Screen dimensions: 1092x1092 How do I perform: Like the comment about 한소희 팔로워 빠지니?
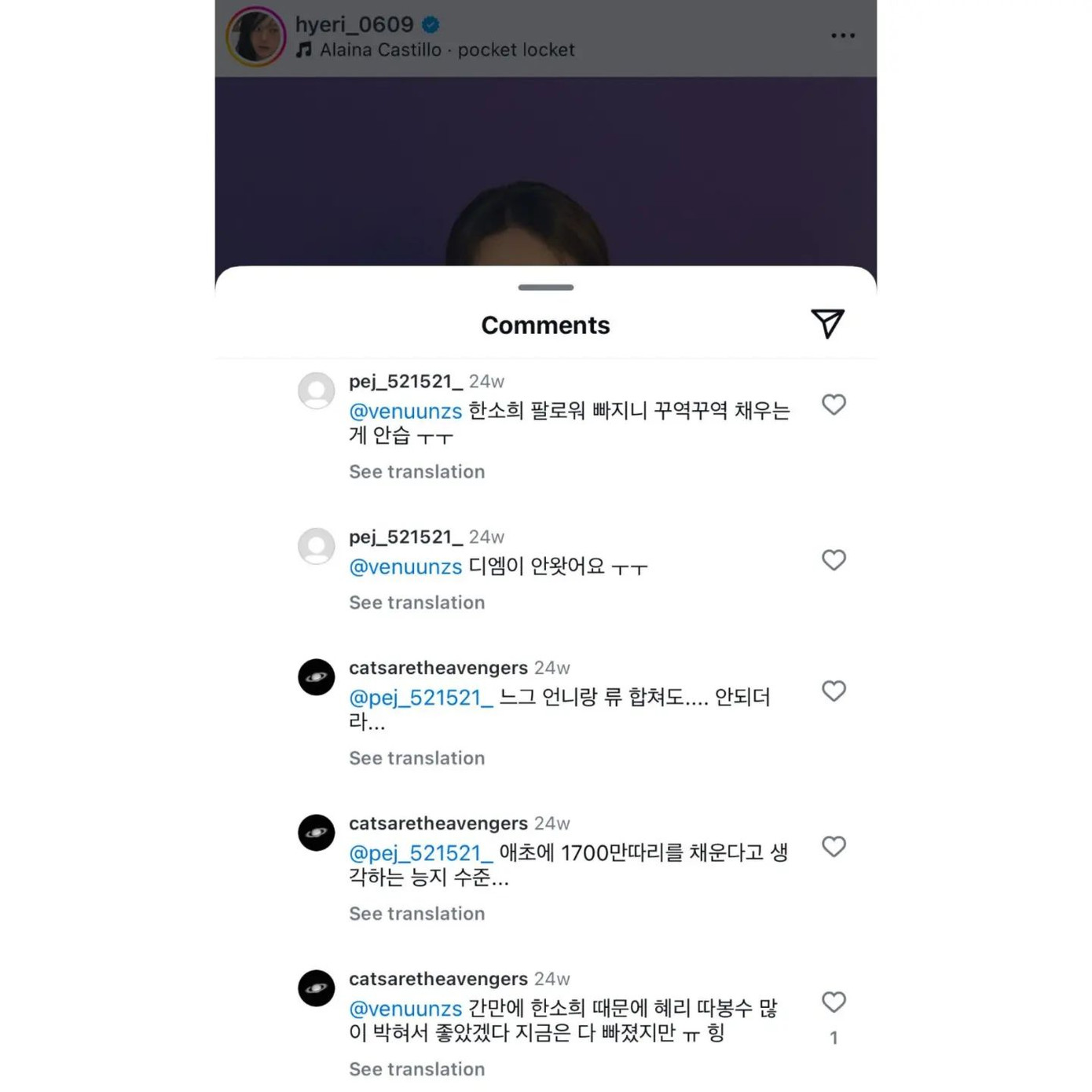point(834,405)
